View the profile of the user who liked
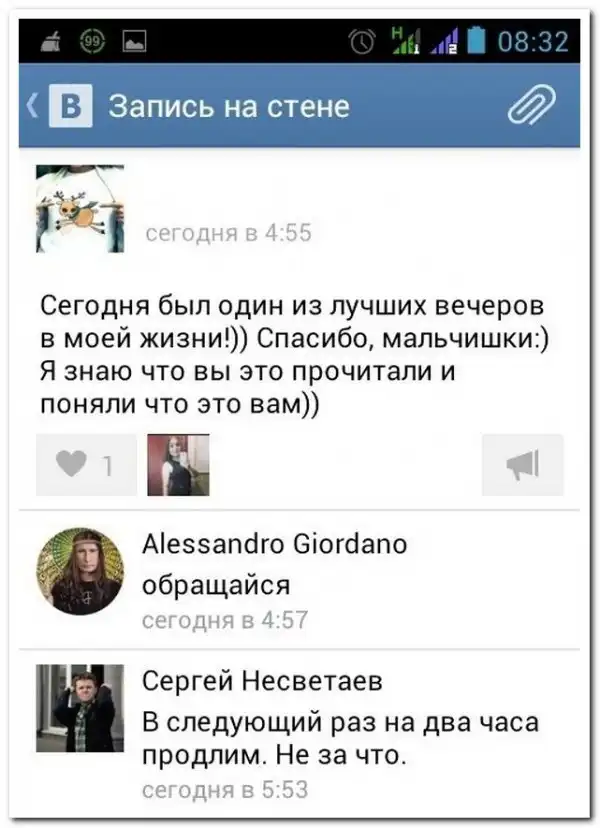The image size is (600, 828). click(178, 465)
